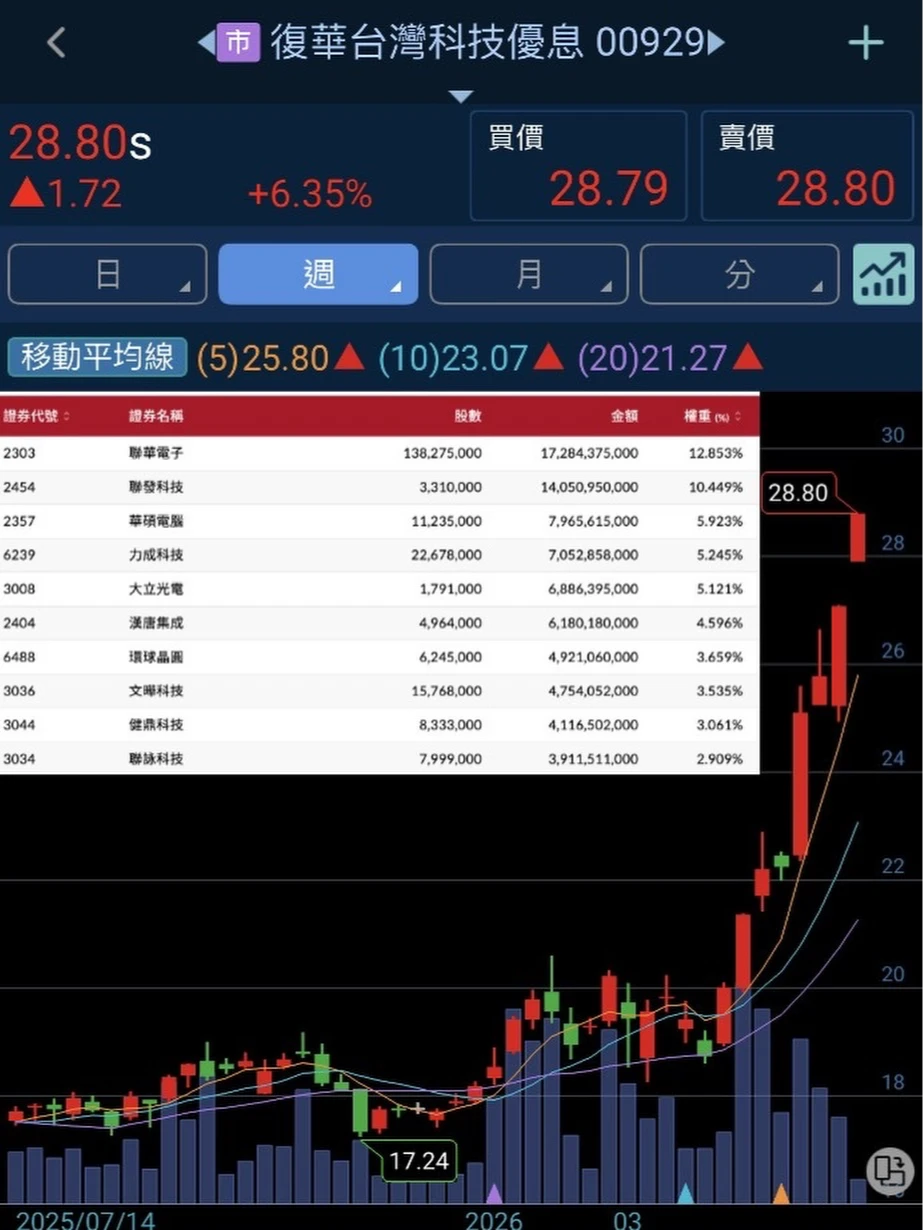
Task: Change the 移動平均線 indicator
Action: click(x=97, y=357)
